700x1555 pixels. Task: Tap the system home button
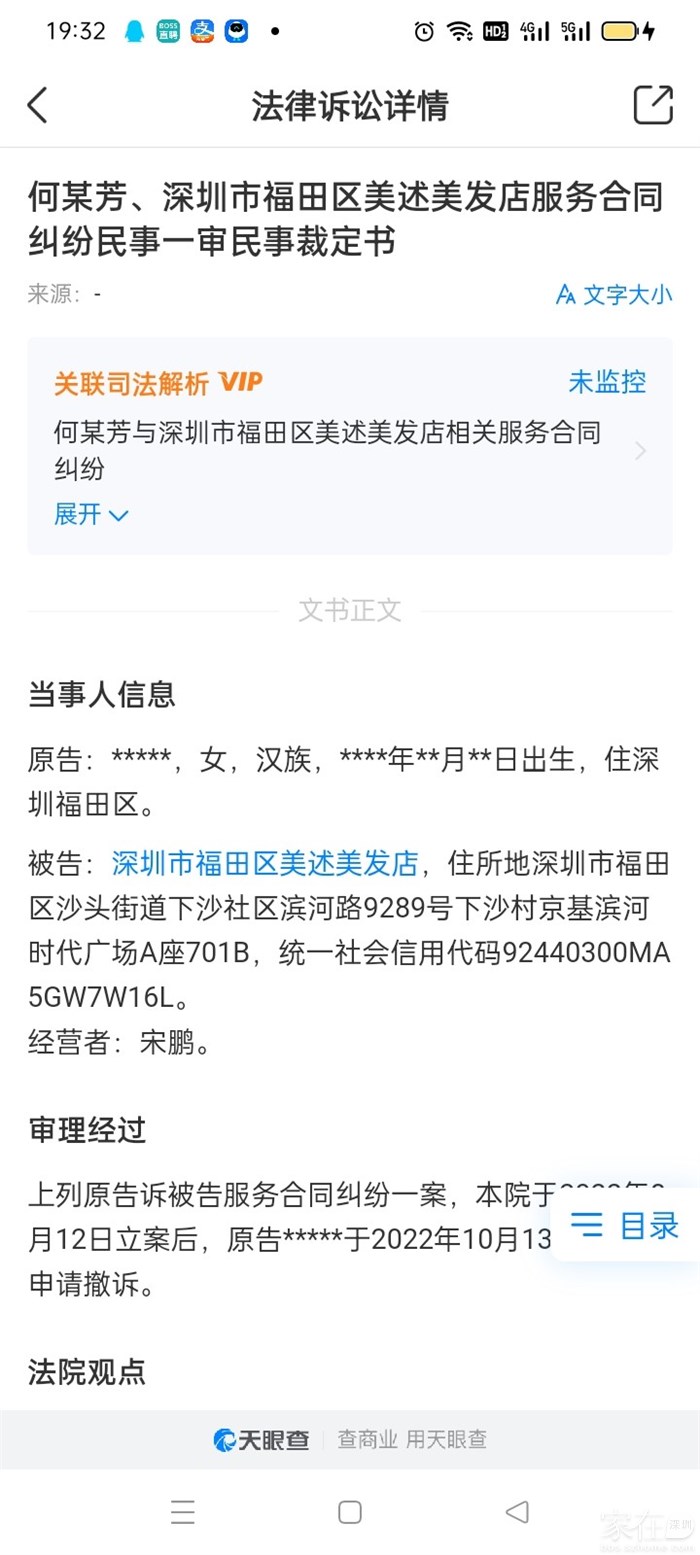349,1511
